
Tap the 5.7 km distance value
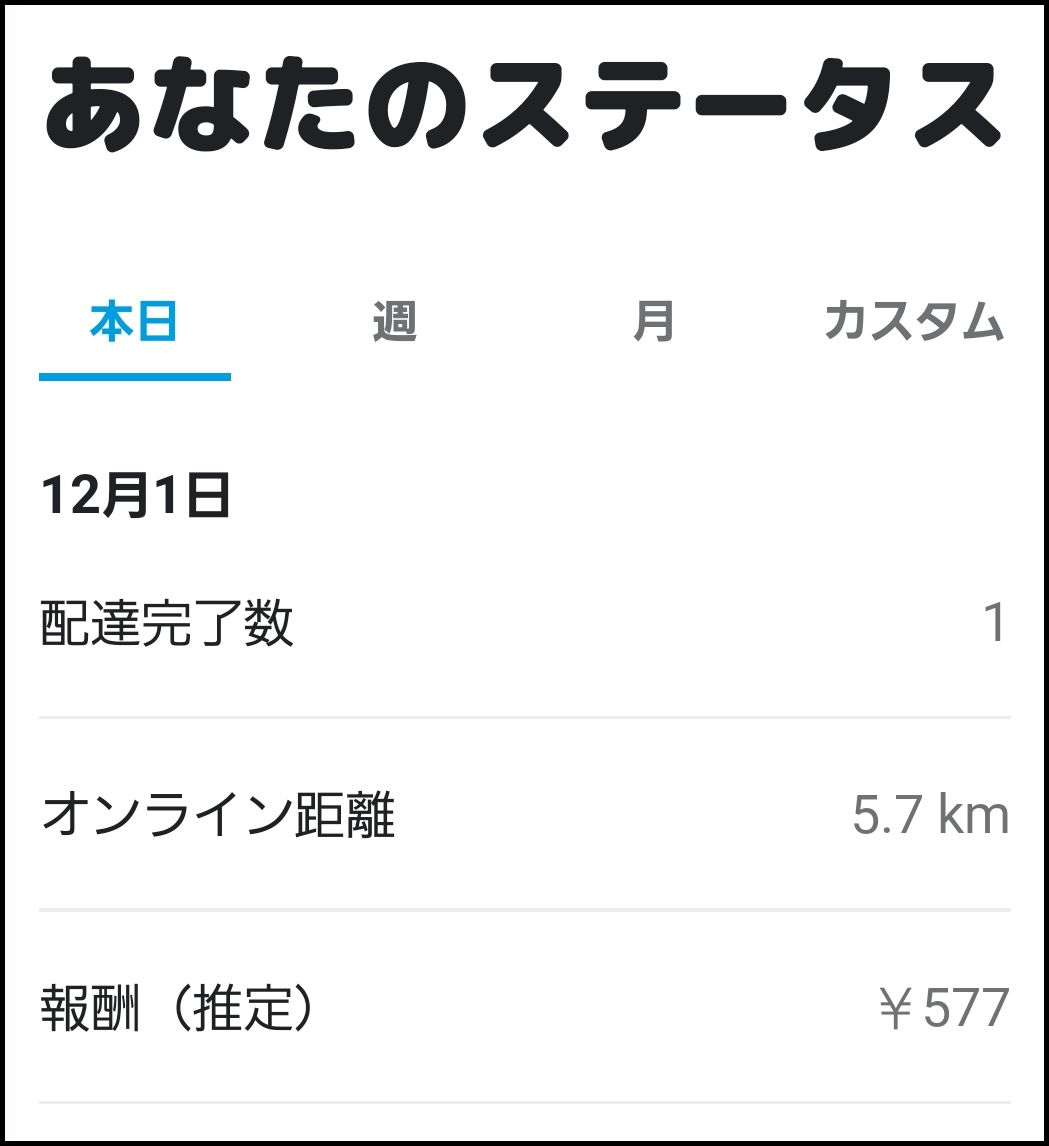(930, 813)
